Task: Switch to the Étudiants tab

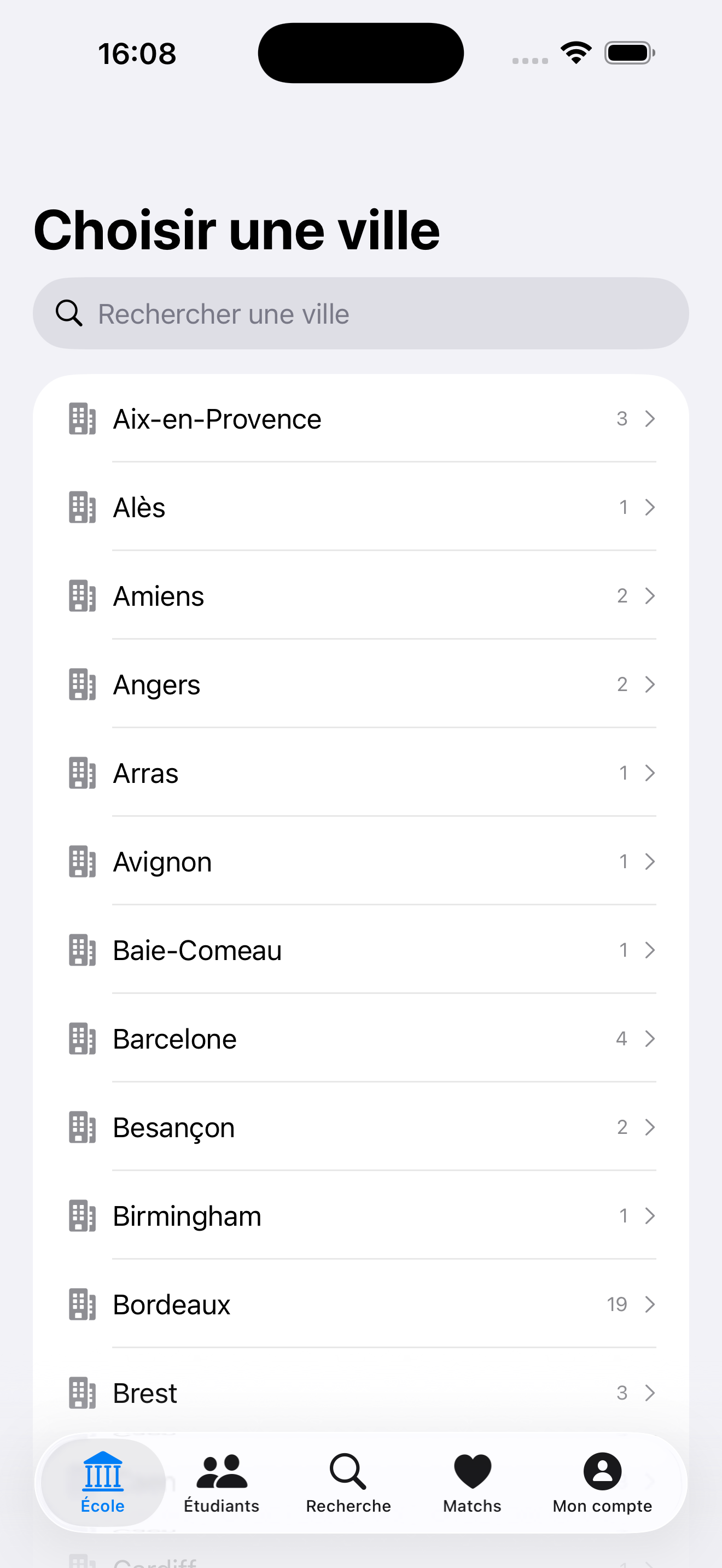Action: point(222,1483)
